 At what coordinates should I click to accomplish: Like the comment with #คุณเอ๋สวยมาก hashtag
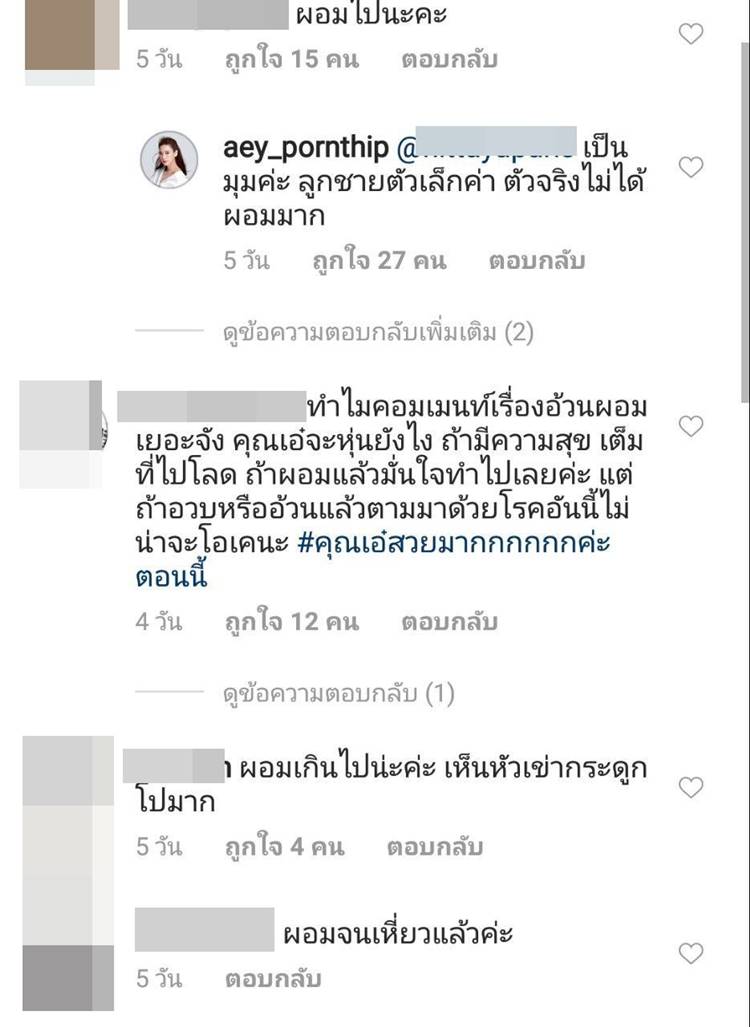[691, 427]
